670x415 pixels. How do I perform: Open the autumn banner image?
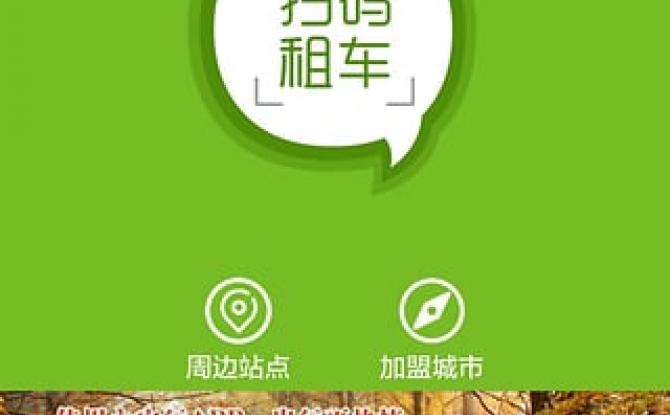[334, 403]
